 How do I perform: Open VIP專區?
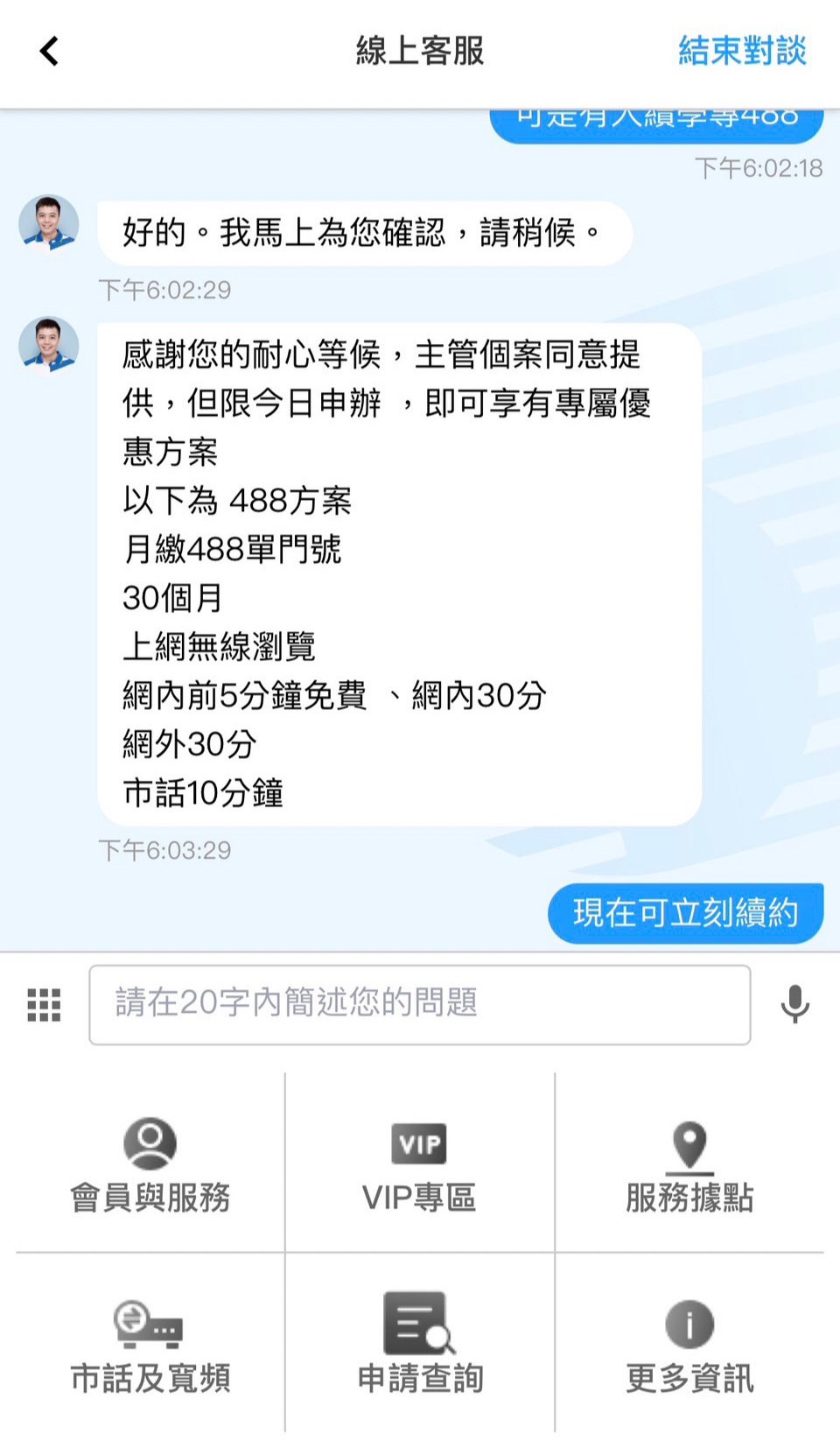(x=419, y=1164)
